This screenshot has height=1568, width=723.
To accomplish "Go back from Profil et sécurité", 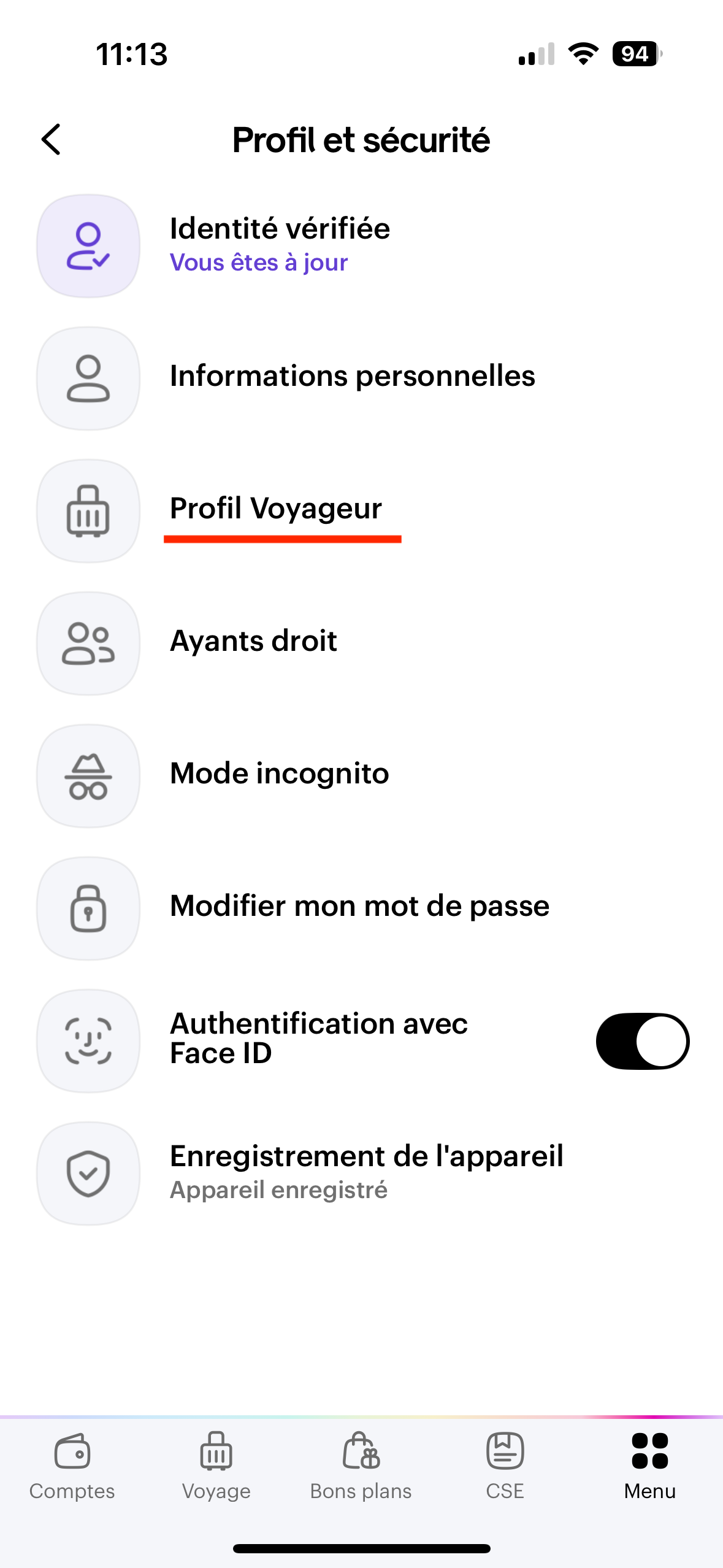I will 52,140.
